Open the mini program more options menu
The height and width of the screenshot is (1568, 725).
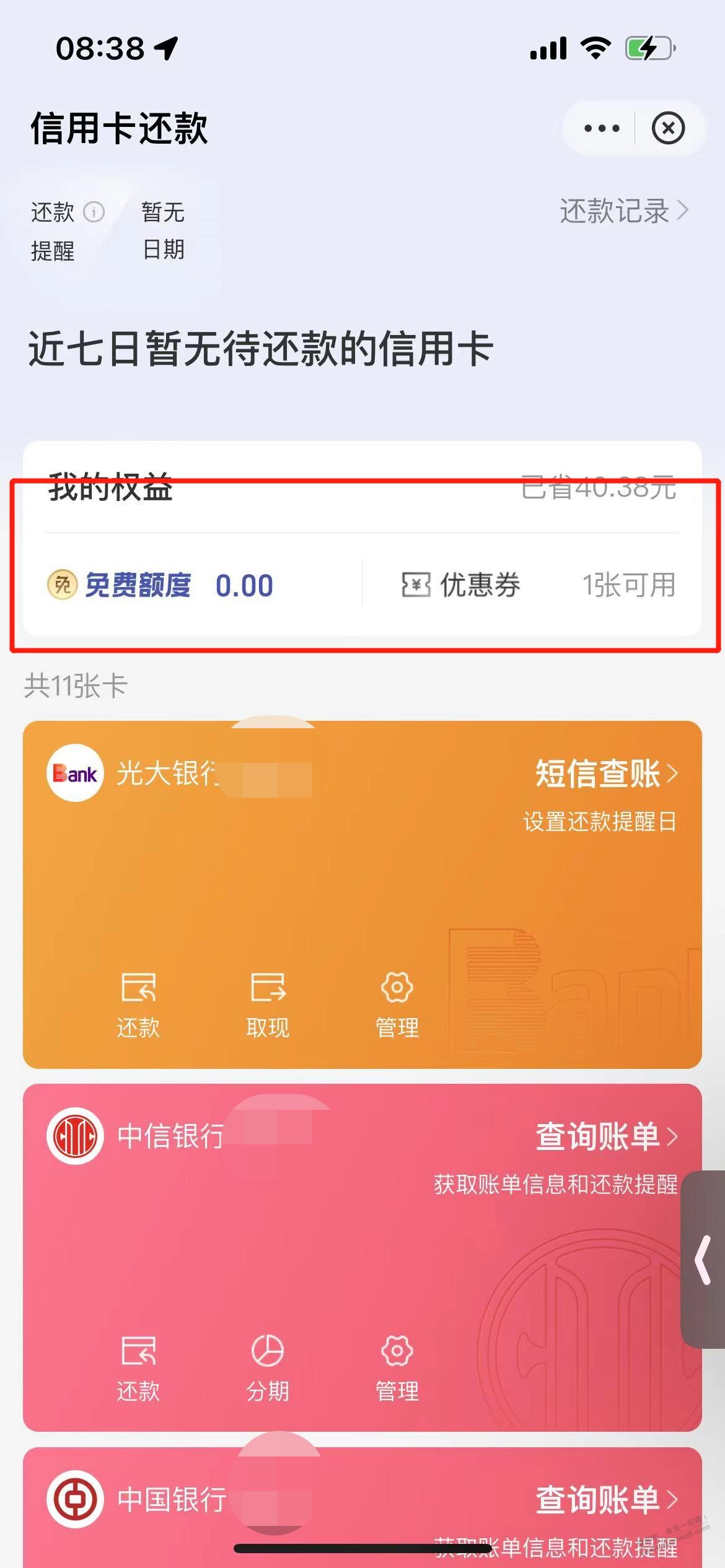(601, 128)
